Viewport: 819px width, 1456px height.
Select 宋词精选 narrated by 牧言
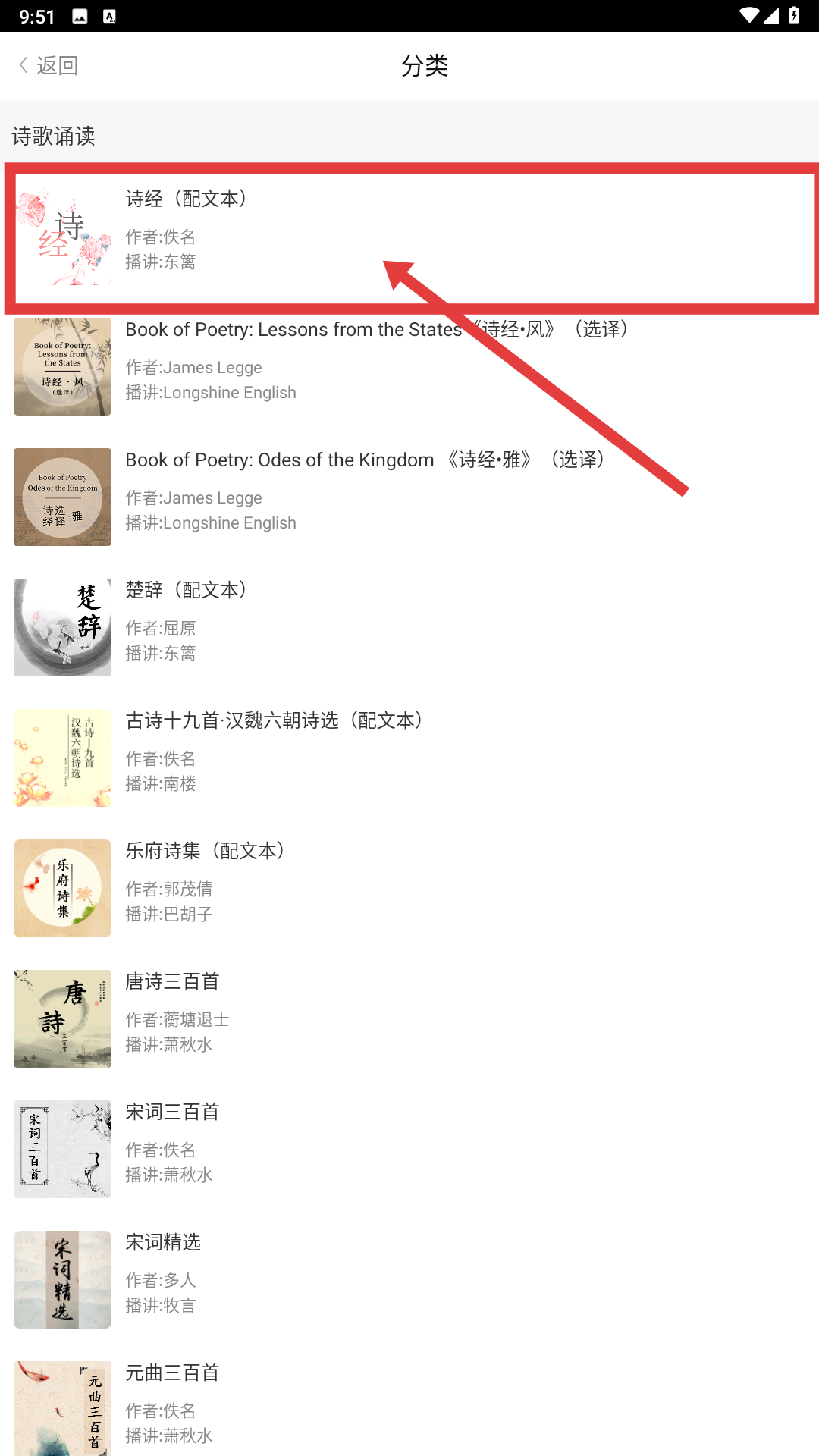[x=409, y=1280]
